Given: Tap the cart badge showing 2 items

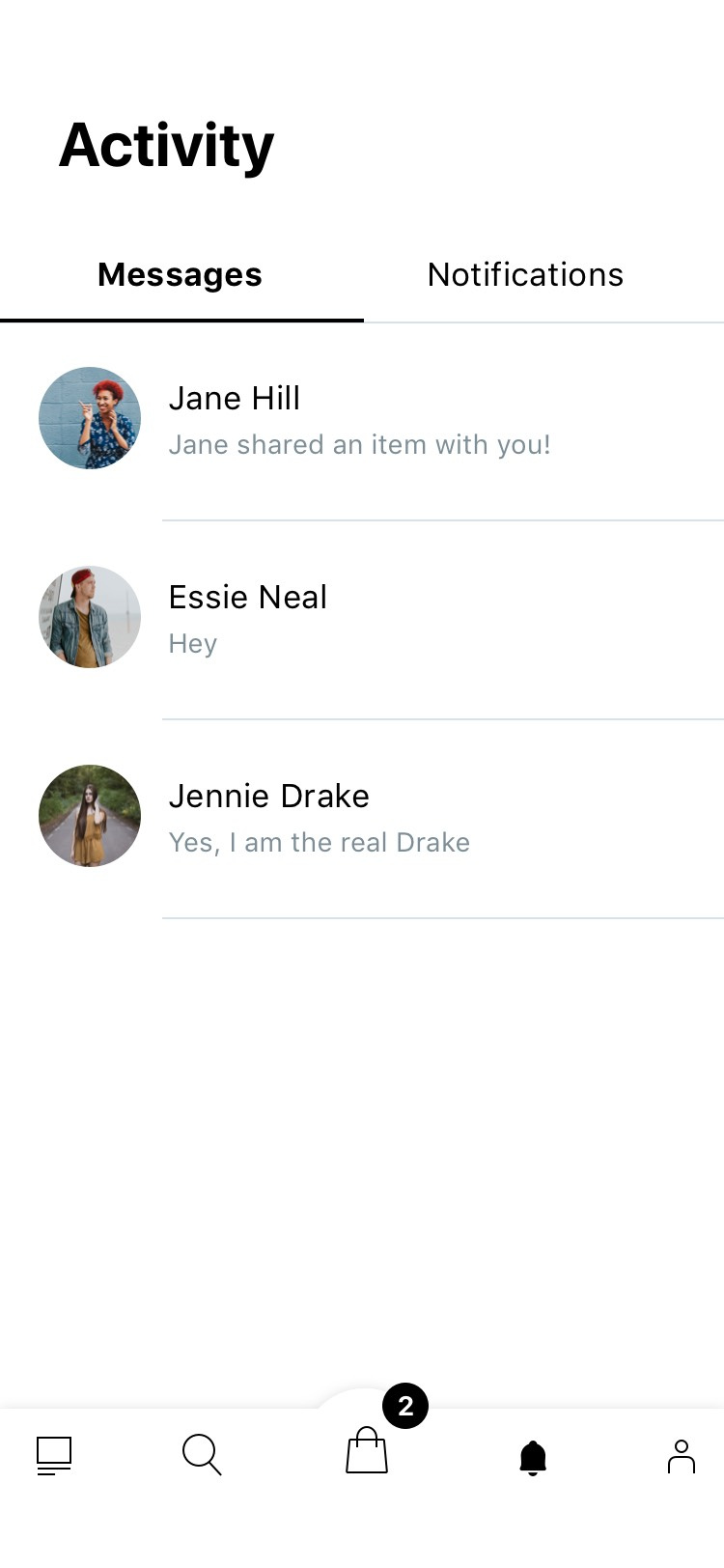Looking at the screenshot, I should [405, 1407].
